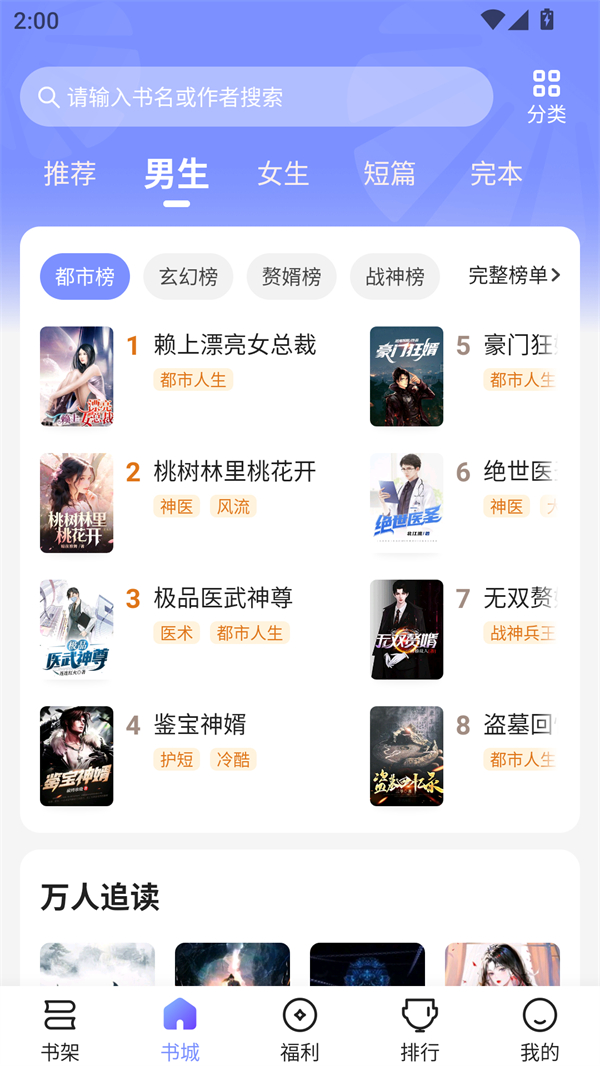Switch to the 排行 rankings tab
The height and width of the screenshot is (1066, 600).
(420, 1030)
